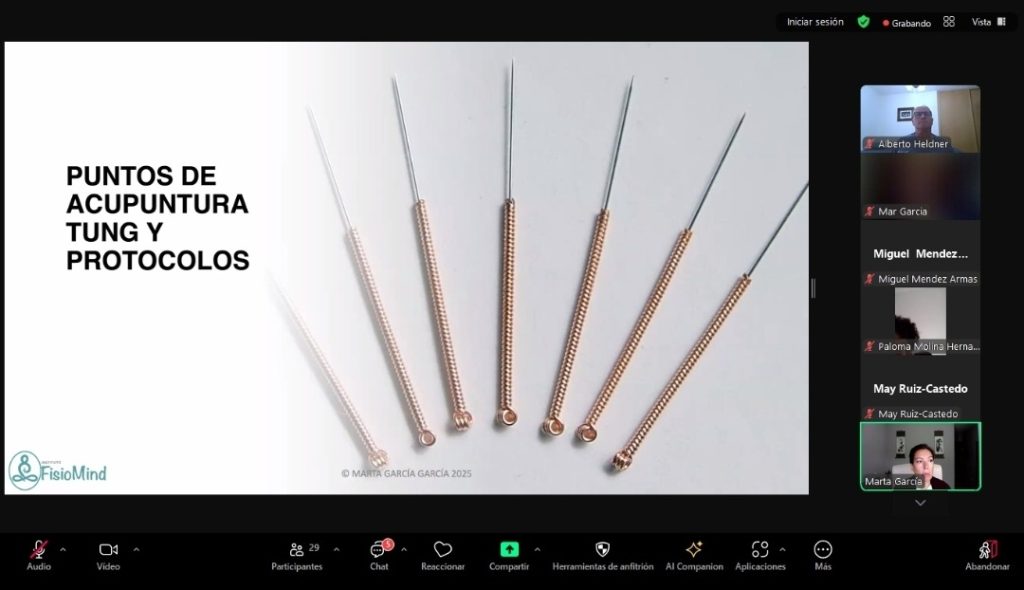Expand share options arrow beside Compartir

(537, 549)
